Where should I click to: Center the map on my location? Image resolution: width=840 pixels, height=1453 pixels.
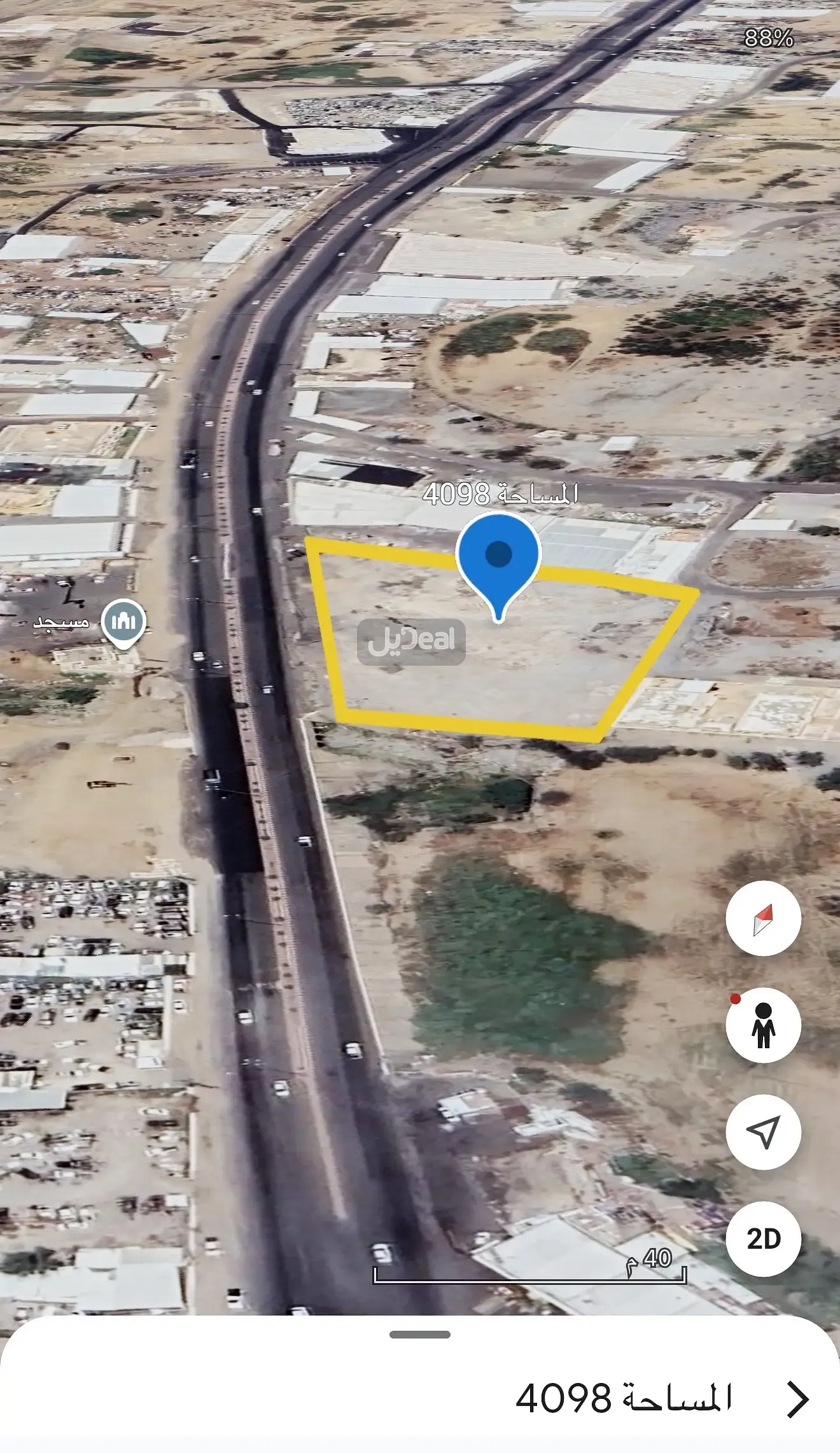[763, 1132]
